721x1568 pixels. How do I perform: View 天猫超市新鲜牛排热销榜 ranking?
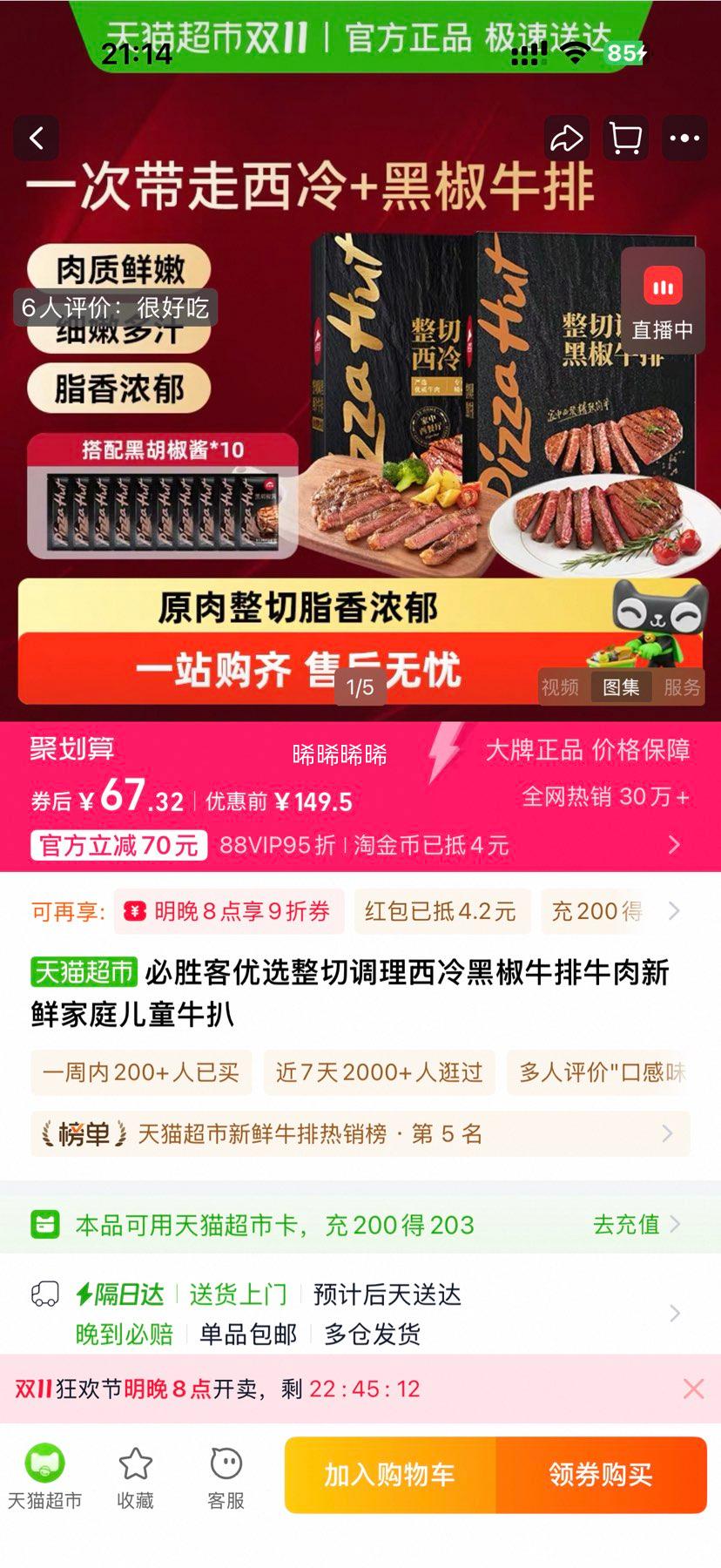tap(360, 1133)
